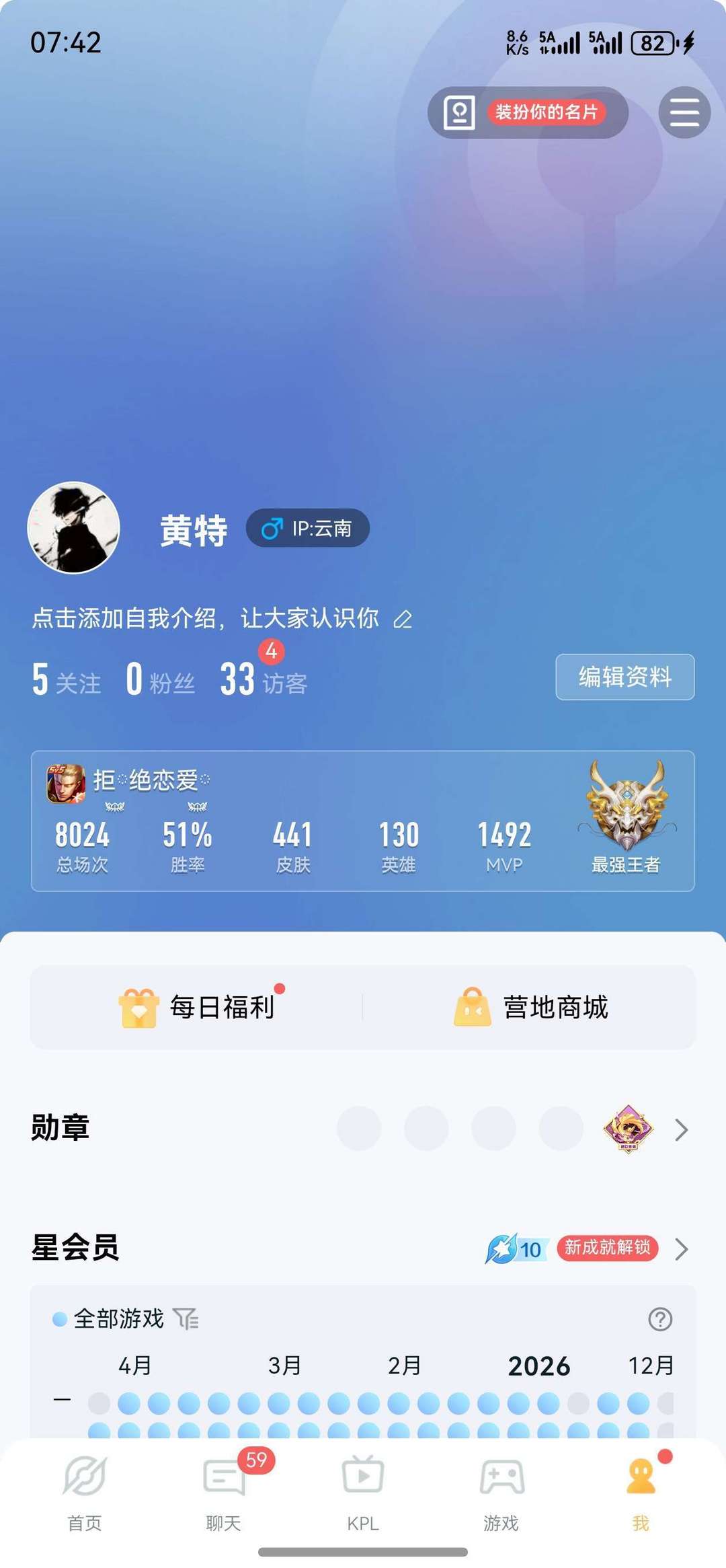
Task: View the 粉丝 fans list
Action: (161, 679)
